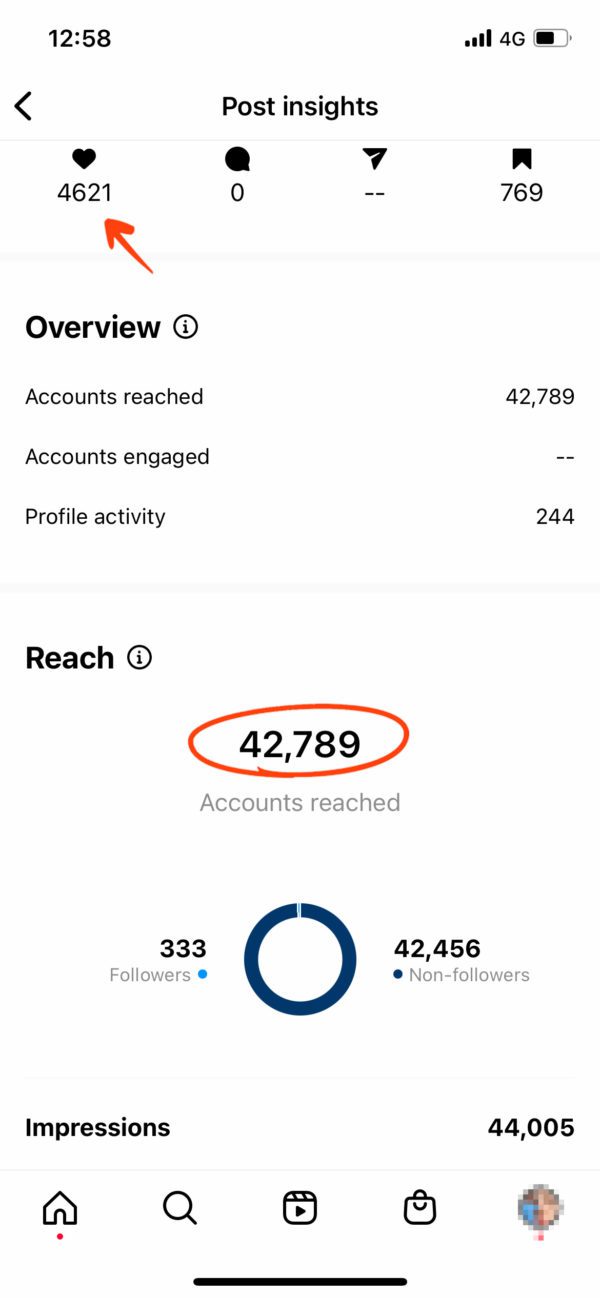
Task: Open the Reach info icon
Action: (140, 658)
